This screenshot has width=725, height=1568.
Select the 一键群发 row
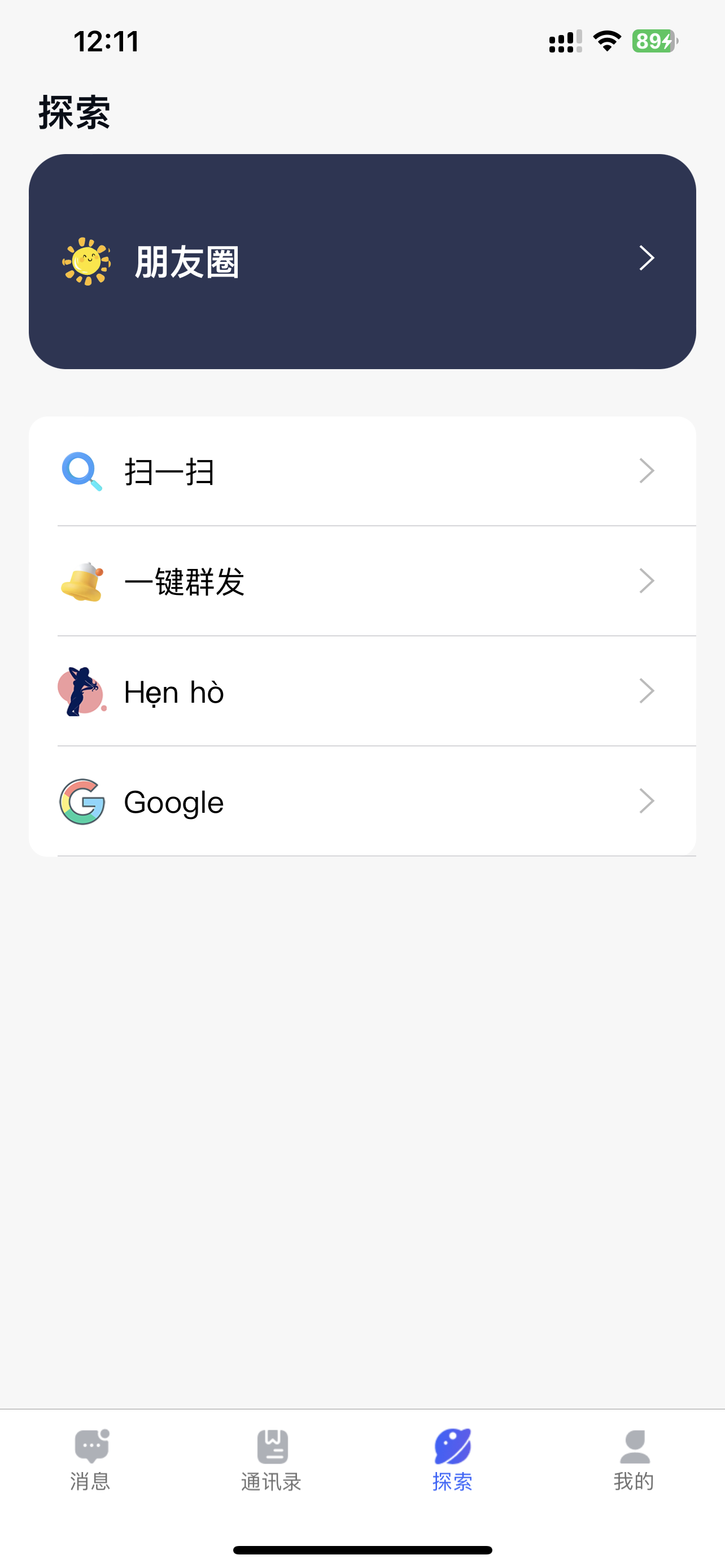click(362, 581)
